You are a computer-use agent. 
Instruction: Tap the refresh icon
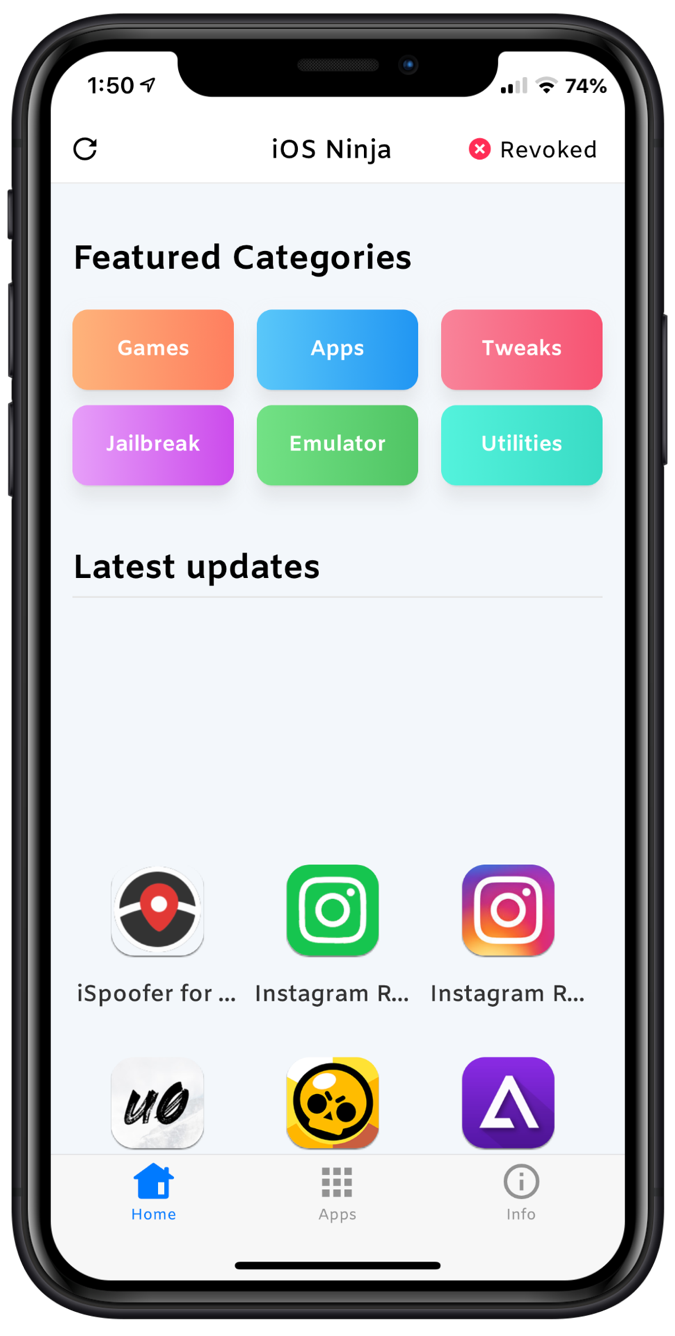point(85,149)
